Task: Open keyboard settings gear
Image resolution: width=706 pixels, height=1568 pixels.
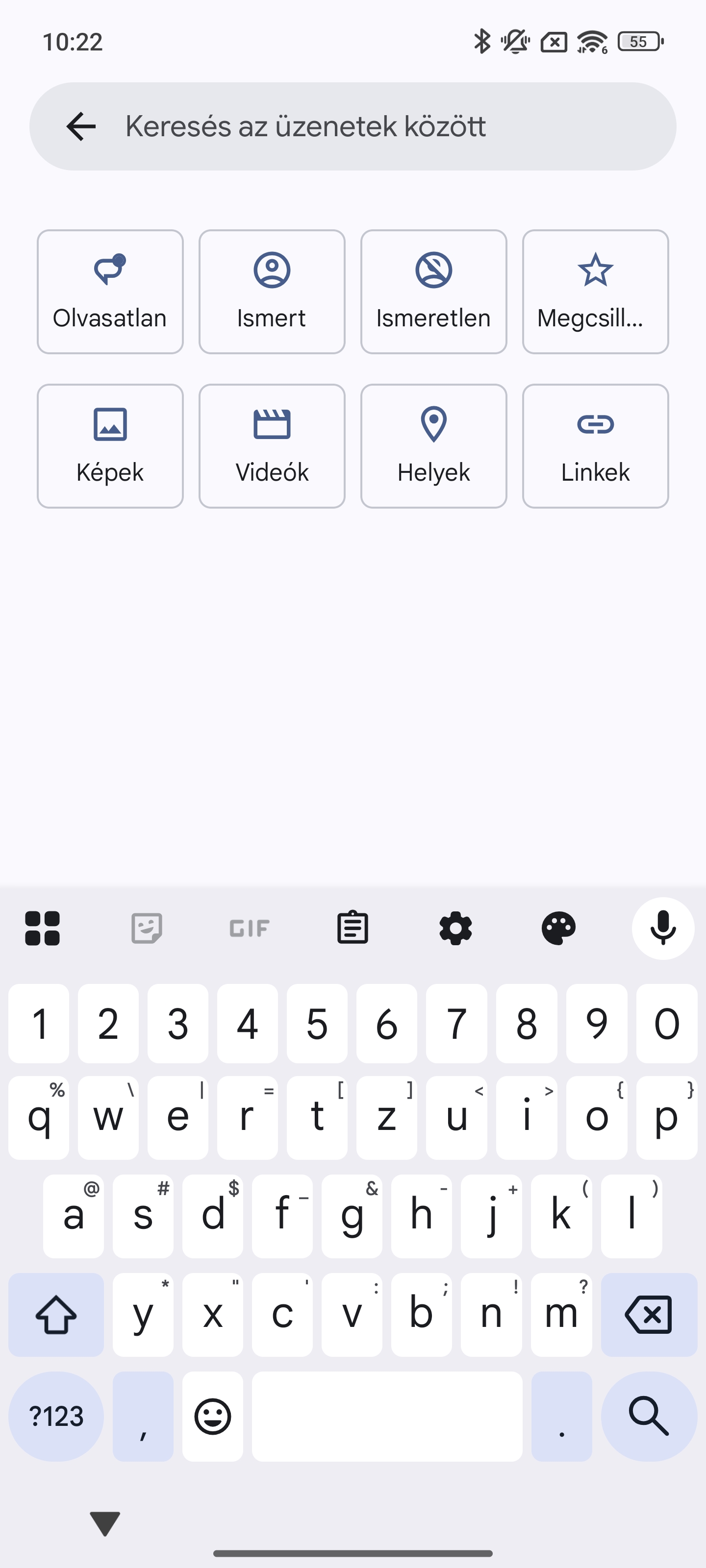Action: tap(455, 928)
